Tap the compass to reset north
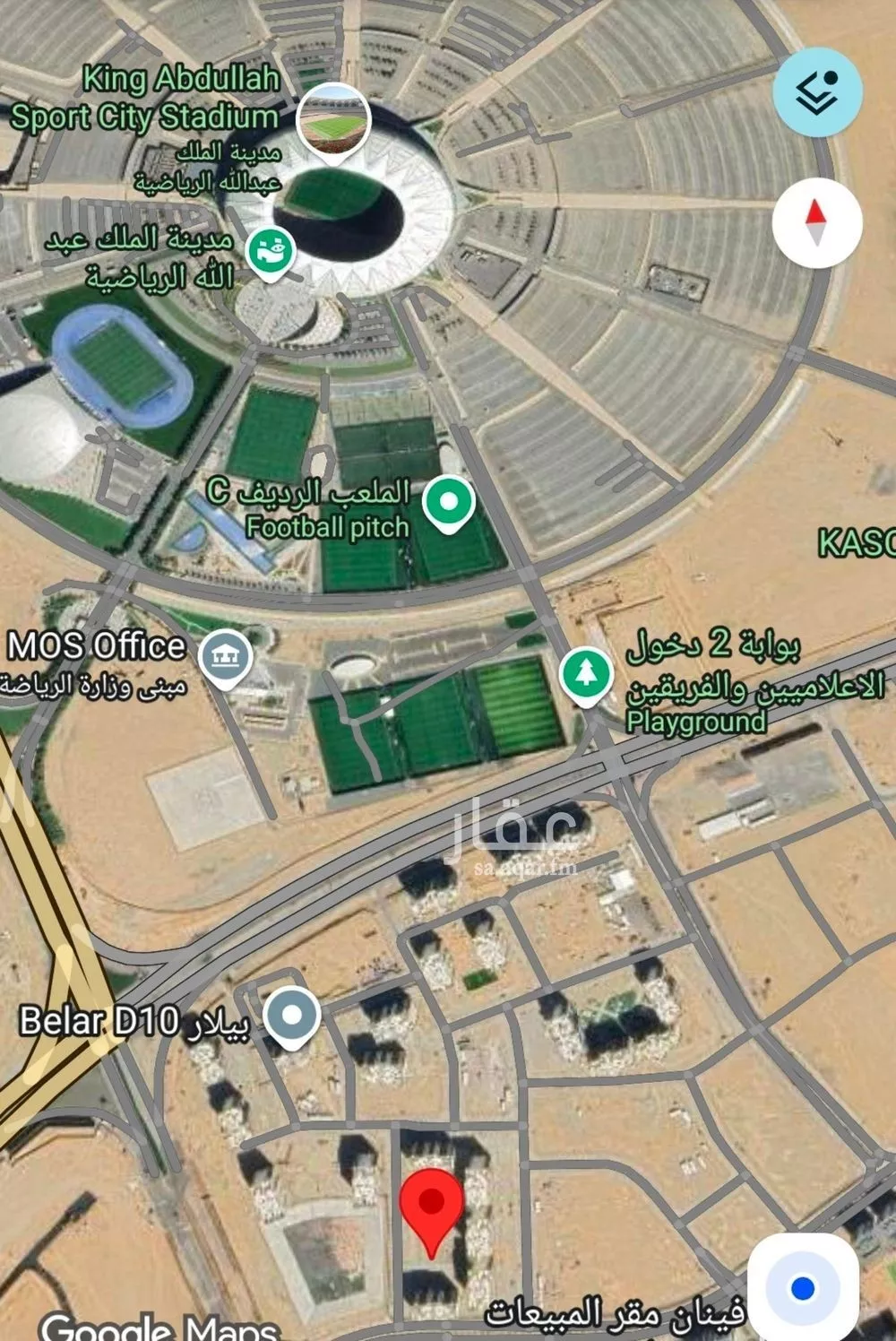 (817, 222)
